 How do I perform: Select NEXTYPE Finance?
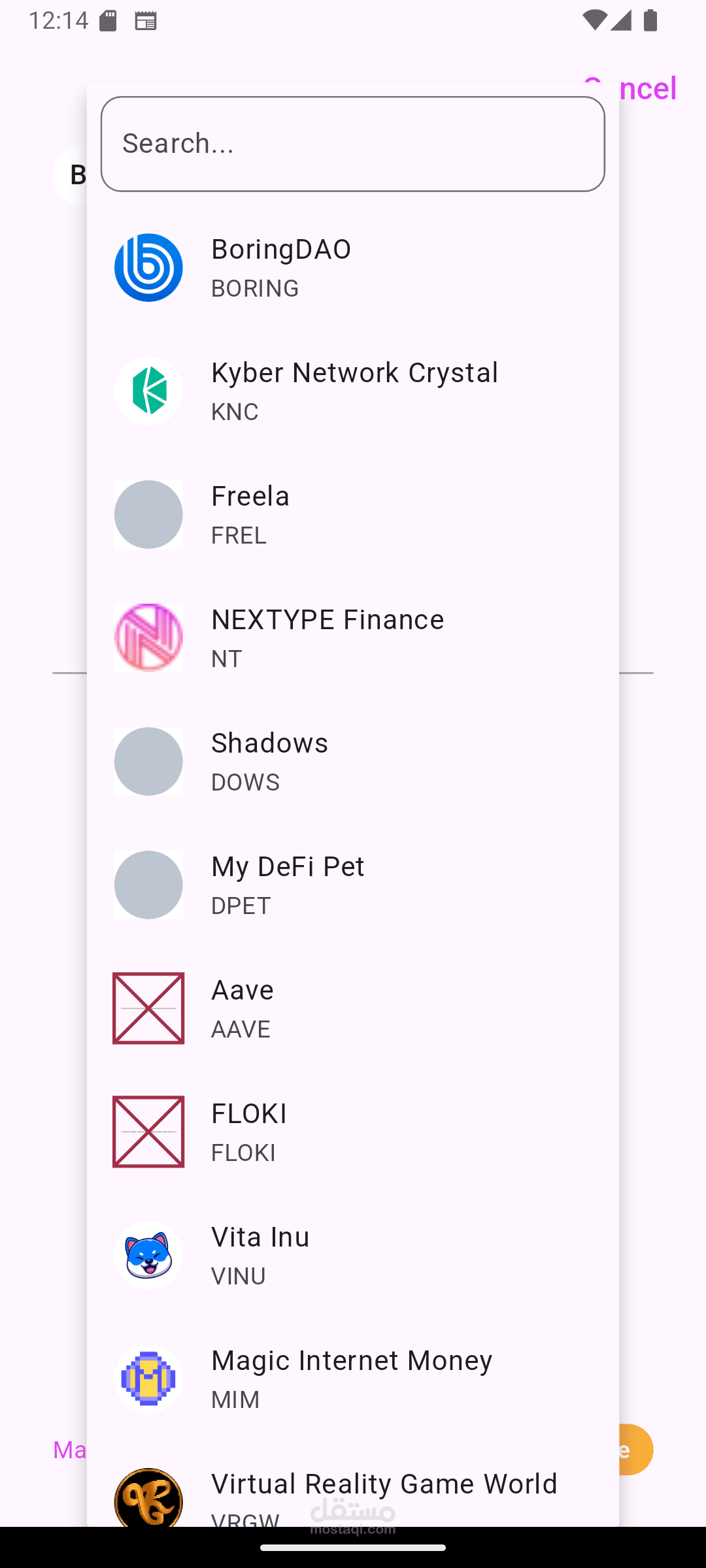click(x=353, y=638)
